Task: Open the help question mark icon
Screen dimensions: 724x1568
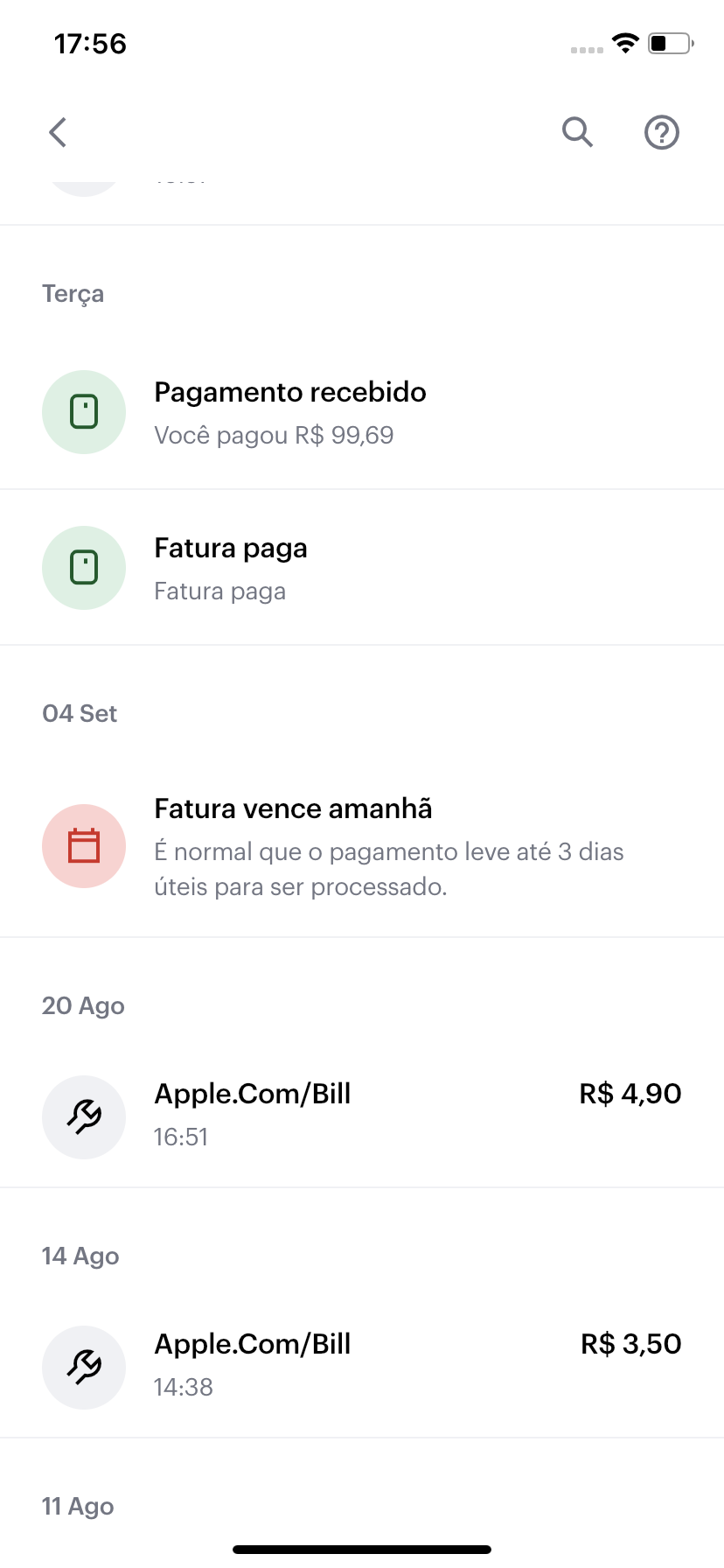Action: 662,133
